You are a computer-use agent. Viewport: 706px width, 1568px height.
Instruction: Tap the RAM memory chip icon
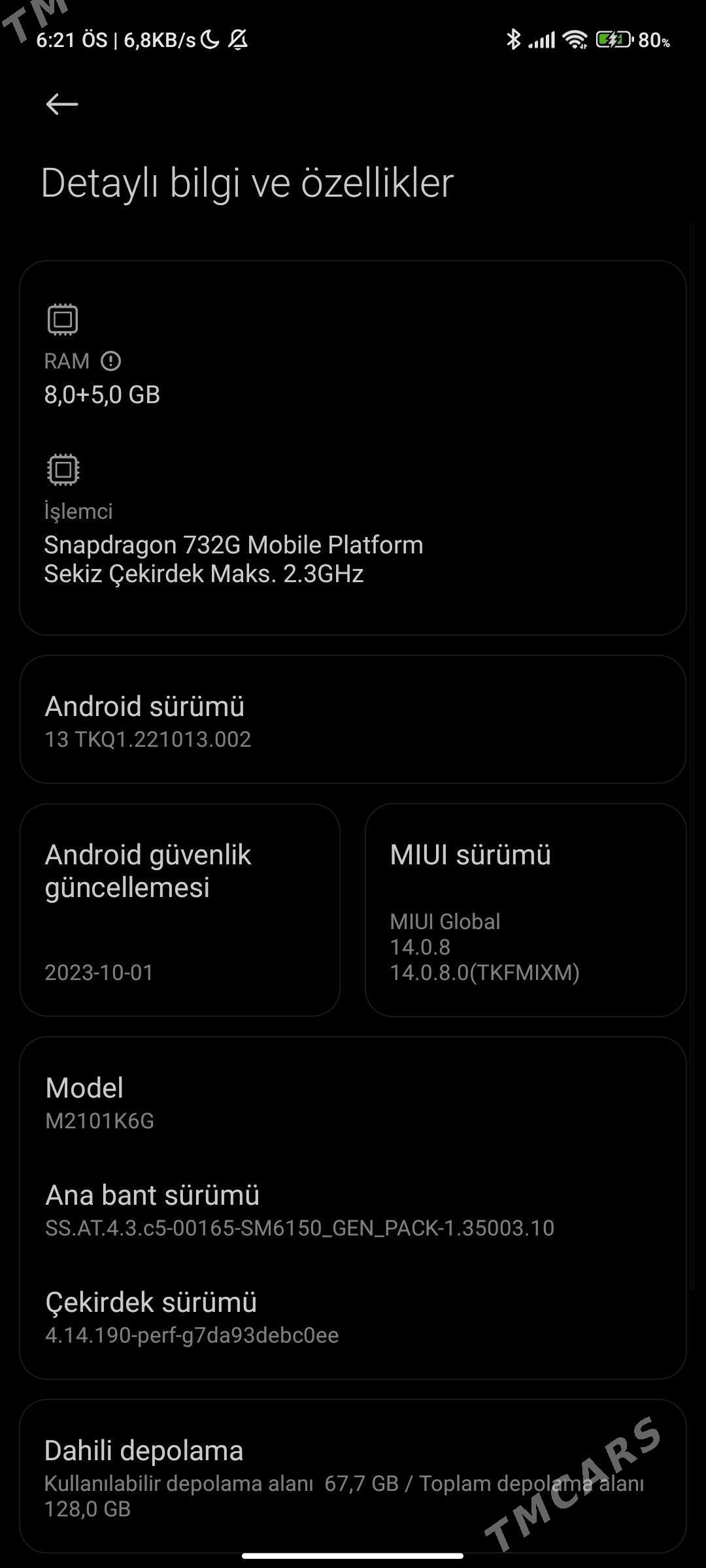(x=61, y=318)
